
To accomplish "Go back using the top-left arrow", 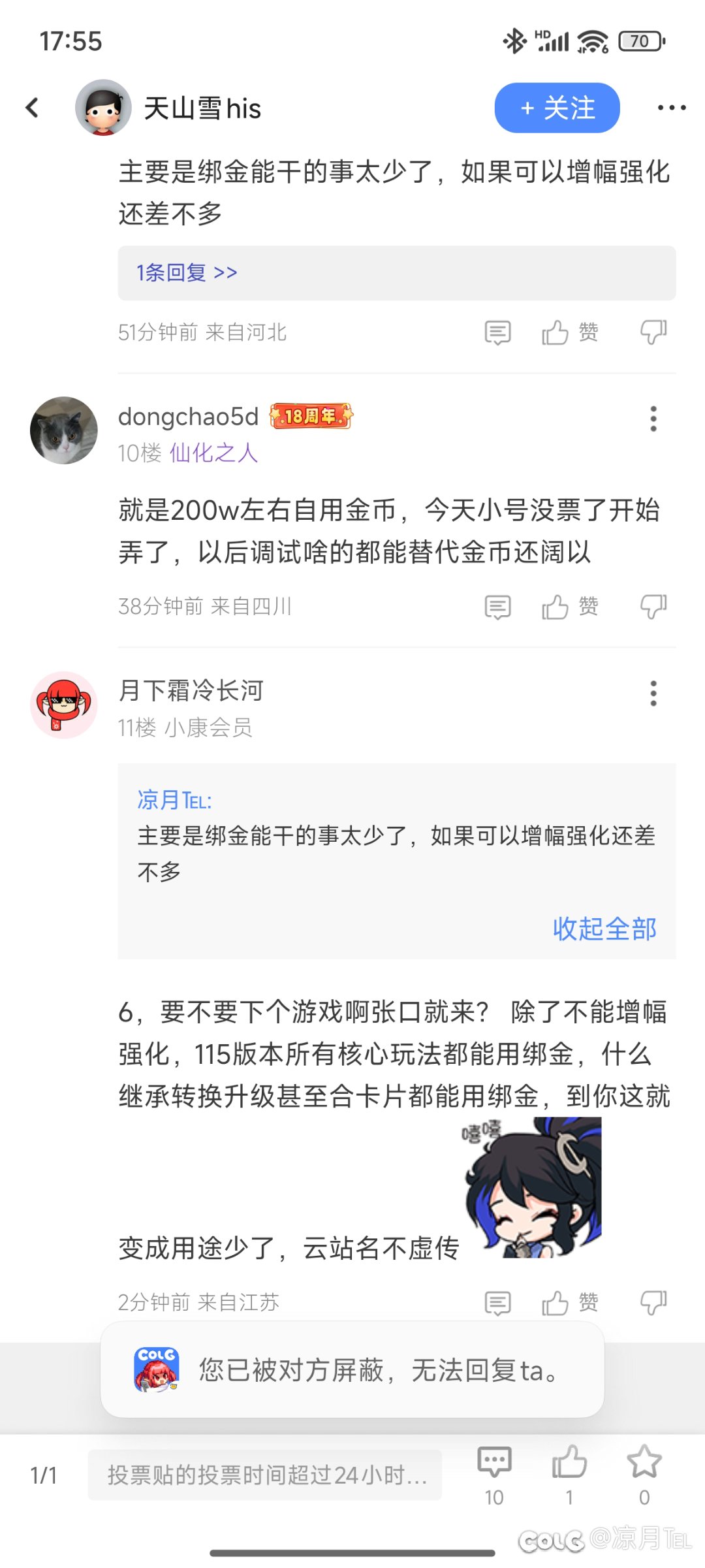I will click(32, 108).
